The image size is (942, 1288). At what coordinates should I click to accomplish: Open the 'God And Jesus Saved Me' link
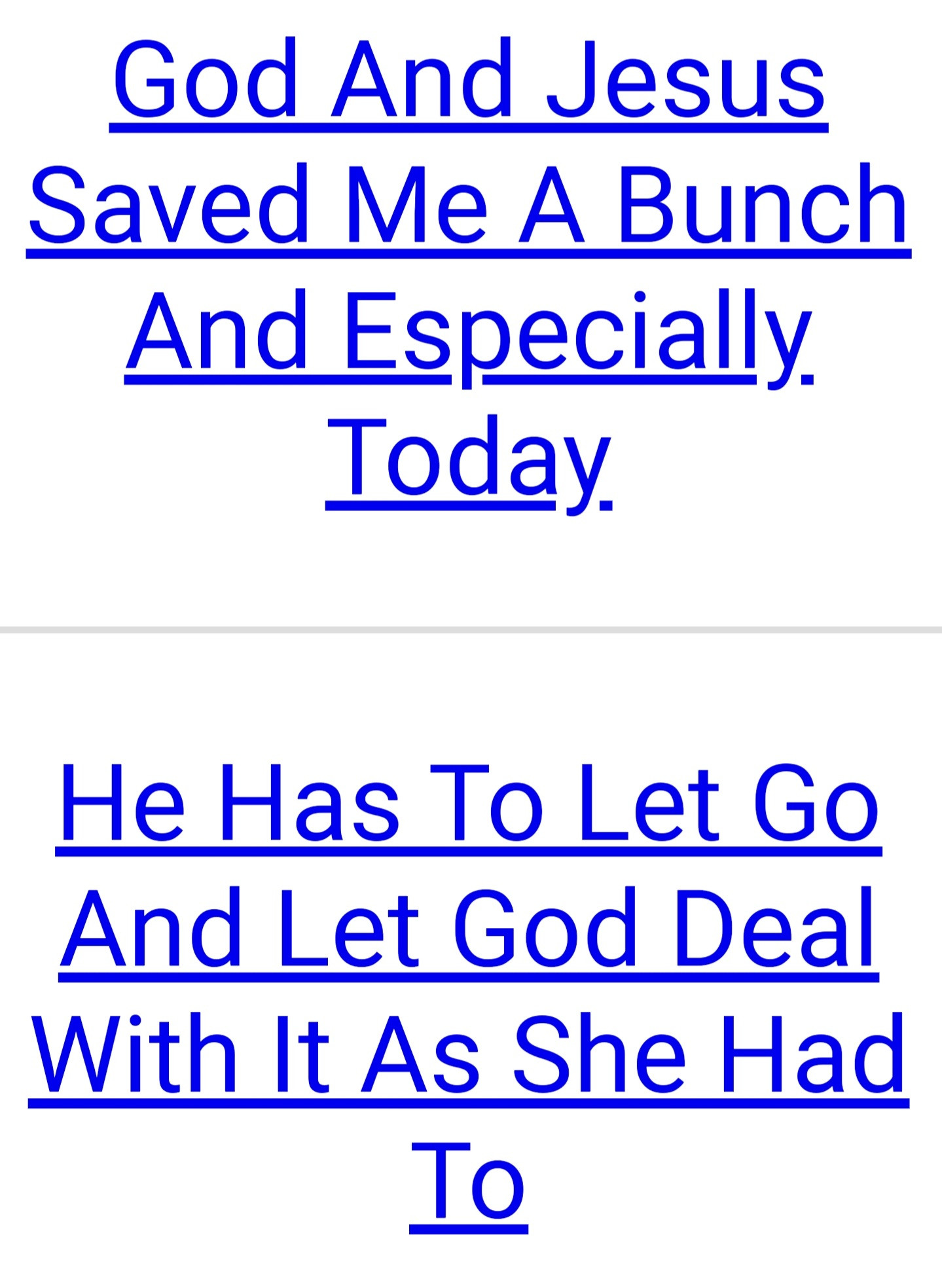[469, 206]
